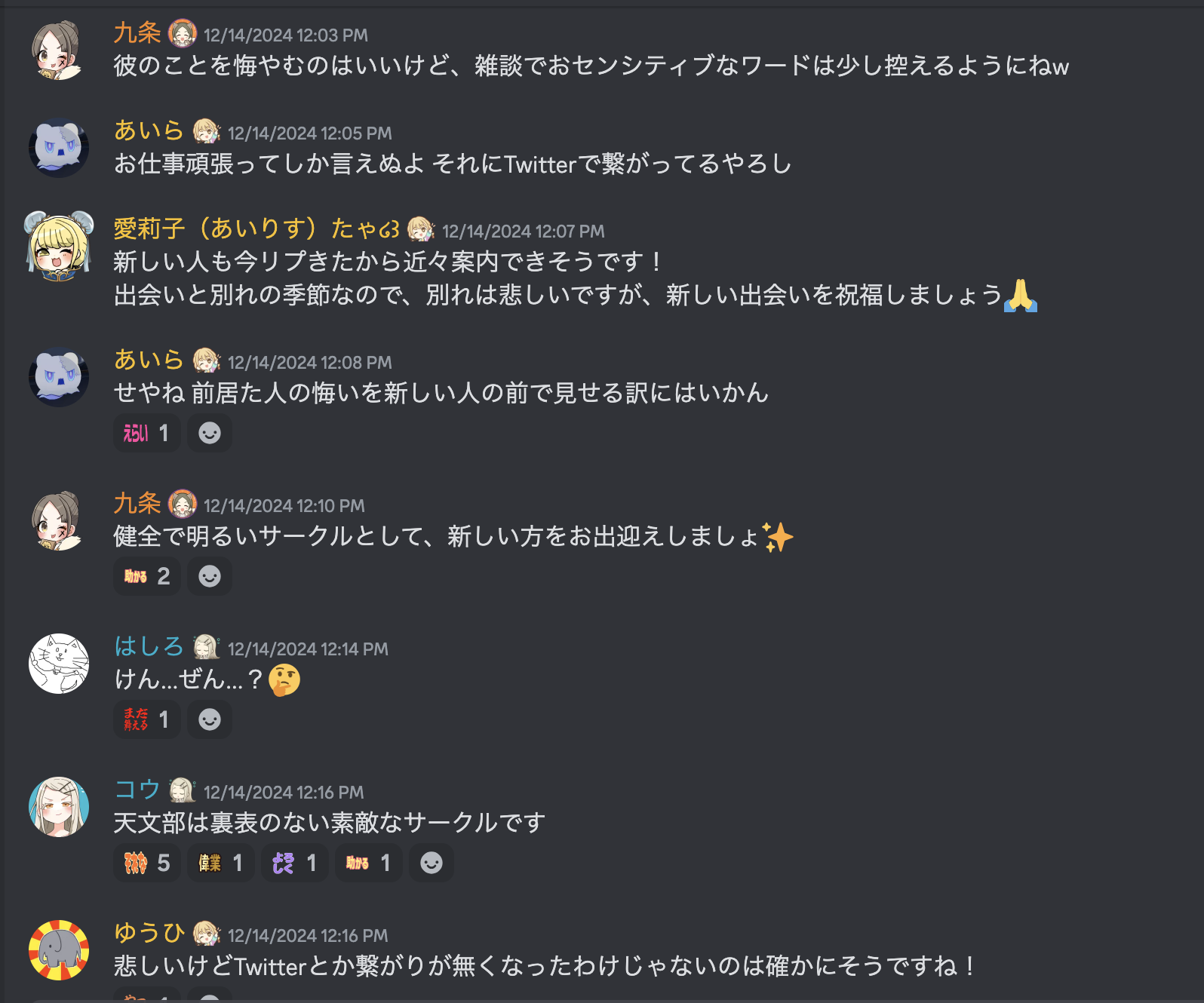Tap the red reaction under はしろ's message
Image resolution: width=1204 pixels, height=1003 pixels.
click(146, 719)
